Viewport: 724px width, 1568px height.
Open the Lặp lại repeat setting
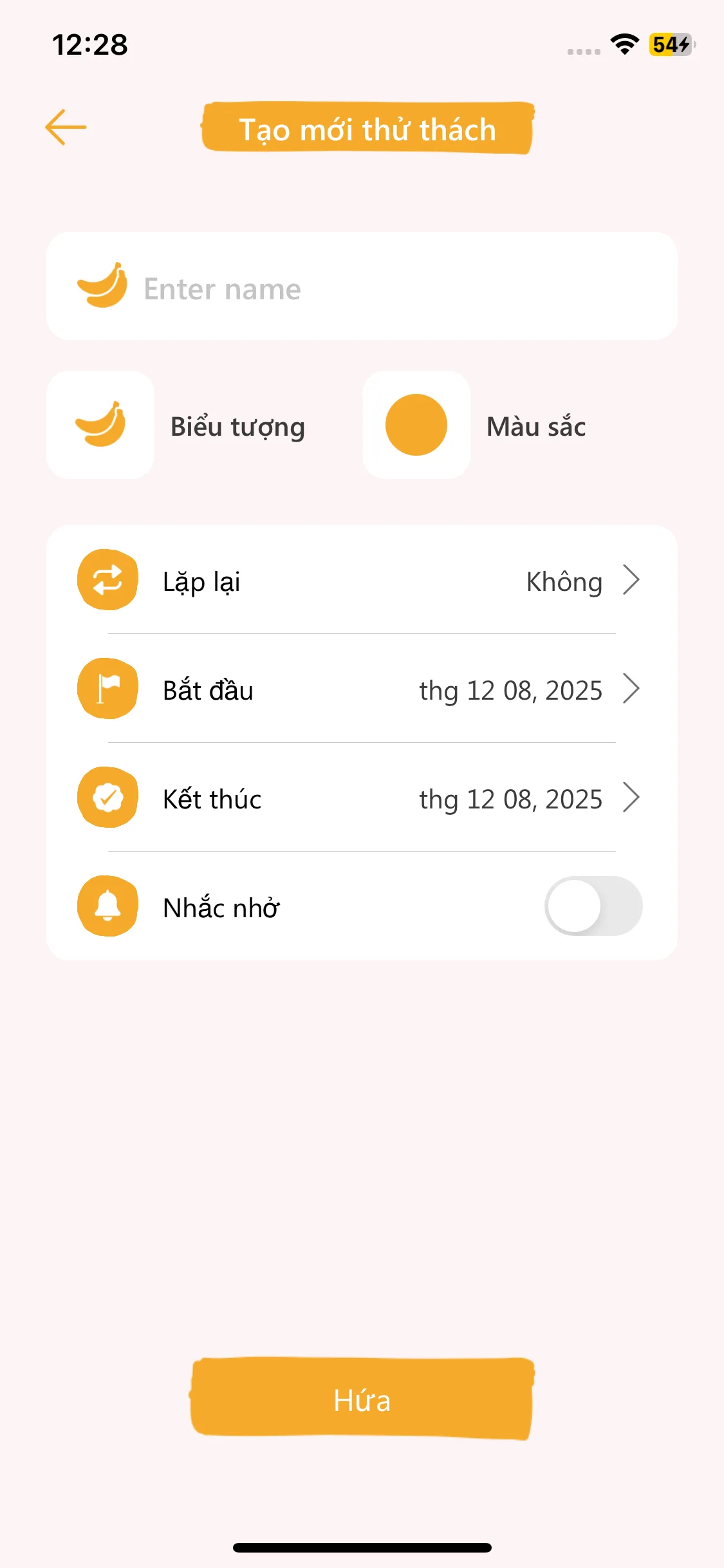pyautogui.click(x=362, y=581)
